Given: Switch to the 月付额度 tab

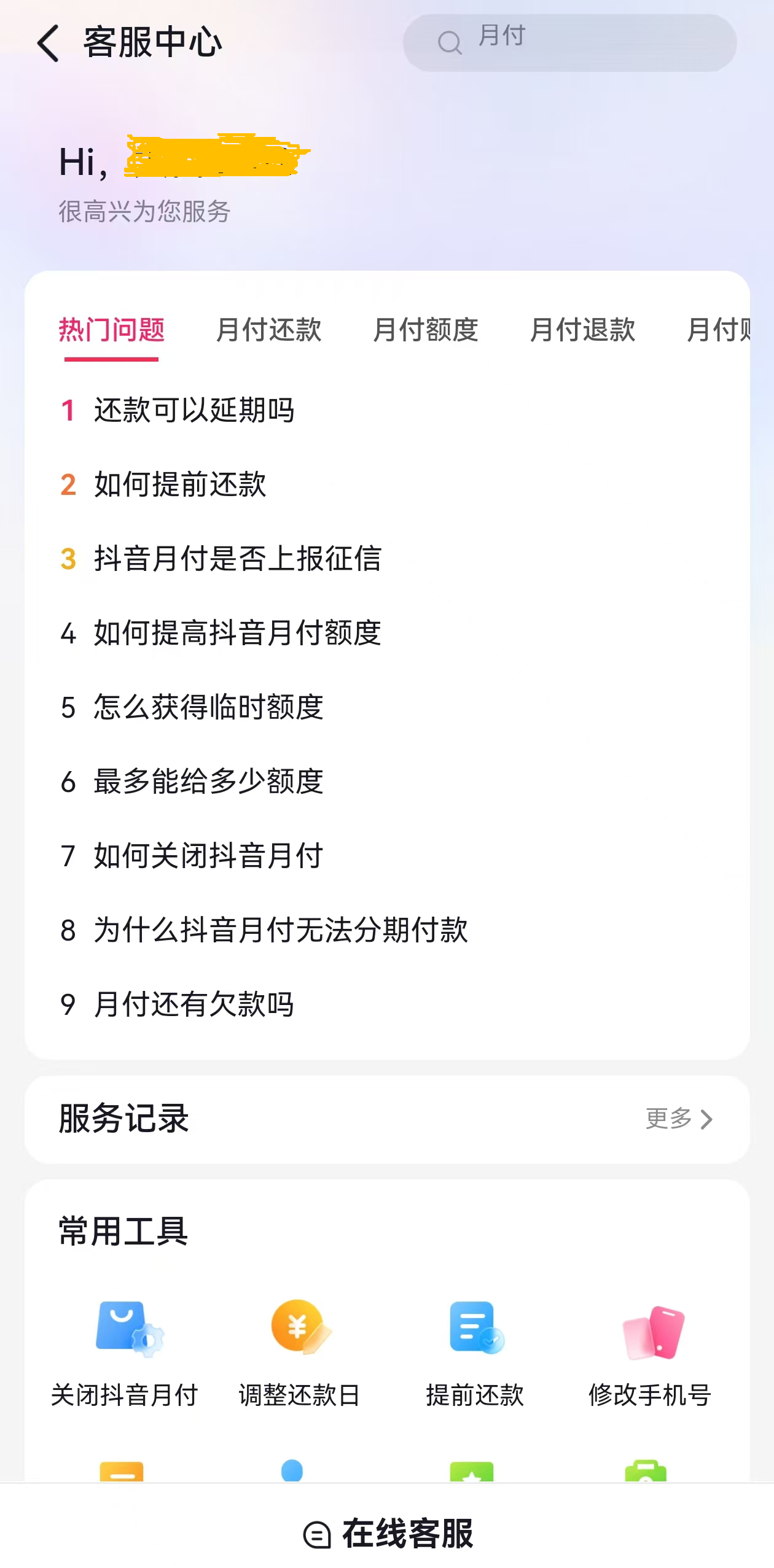Looking at the screenshot, I should tap(425, 330).
